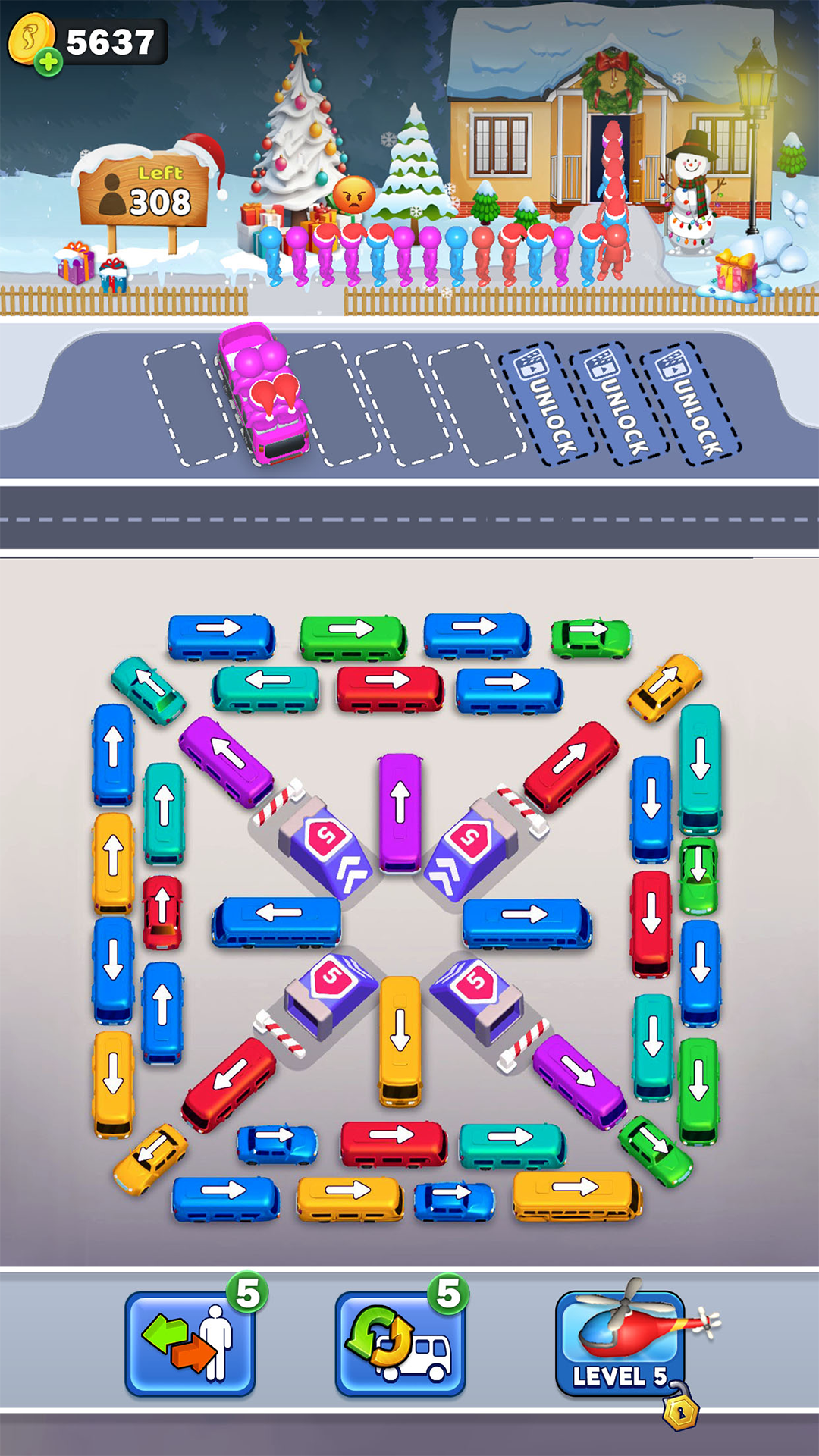Tap the teal car pointing diagonally up-left
Image resolution: width=819 pixels, height=1456 pixels.
pos(149,690)
